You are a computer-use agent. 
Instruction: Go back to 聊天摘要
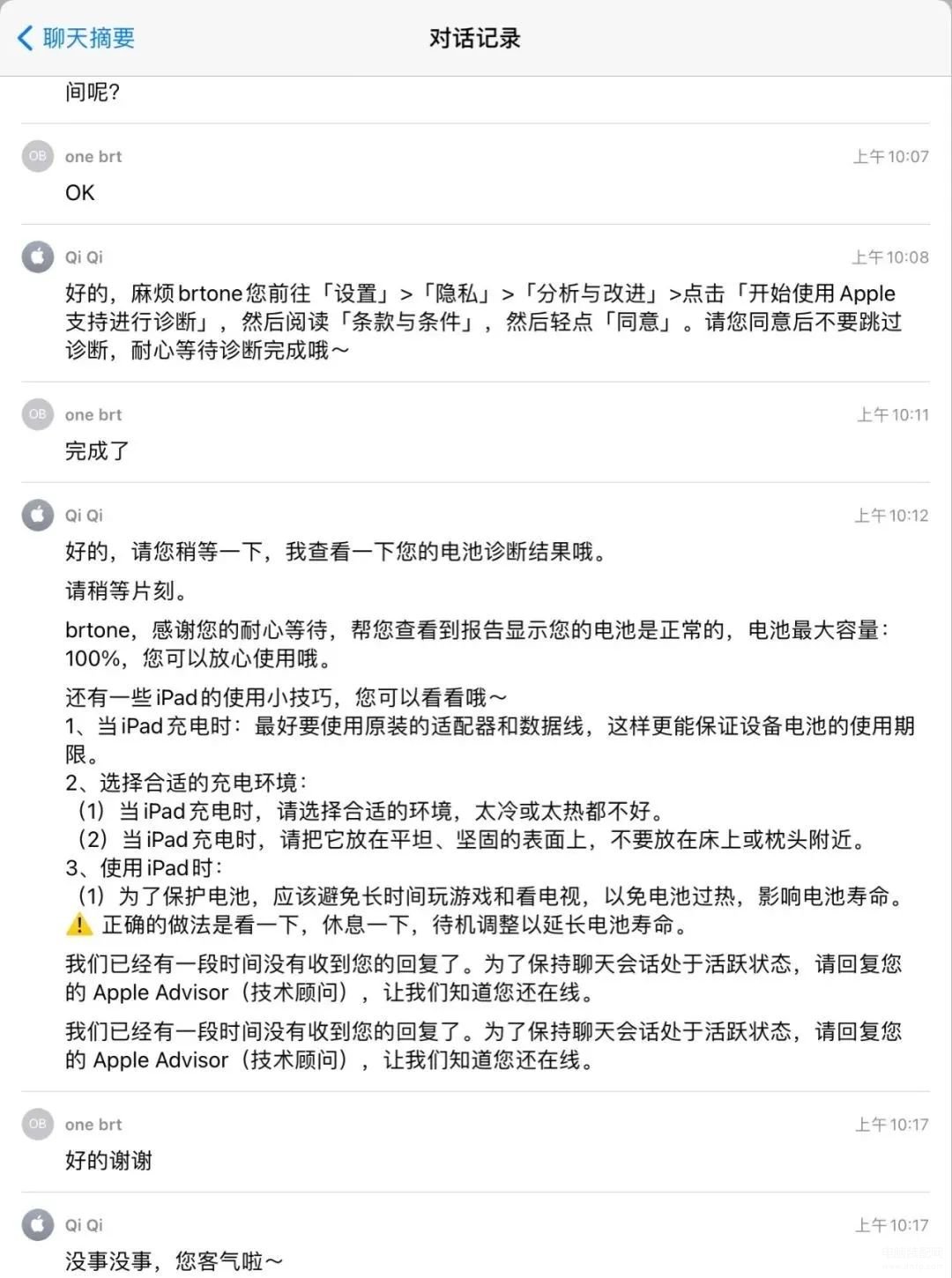[76, 38]
